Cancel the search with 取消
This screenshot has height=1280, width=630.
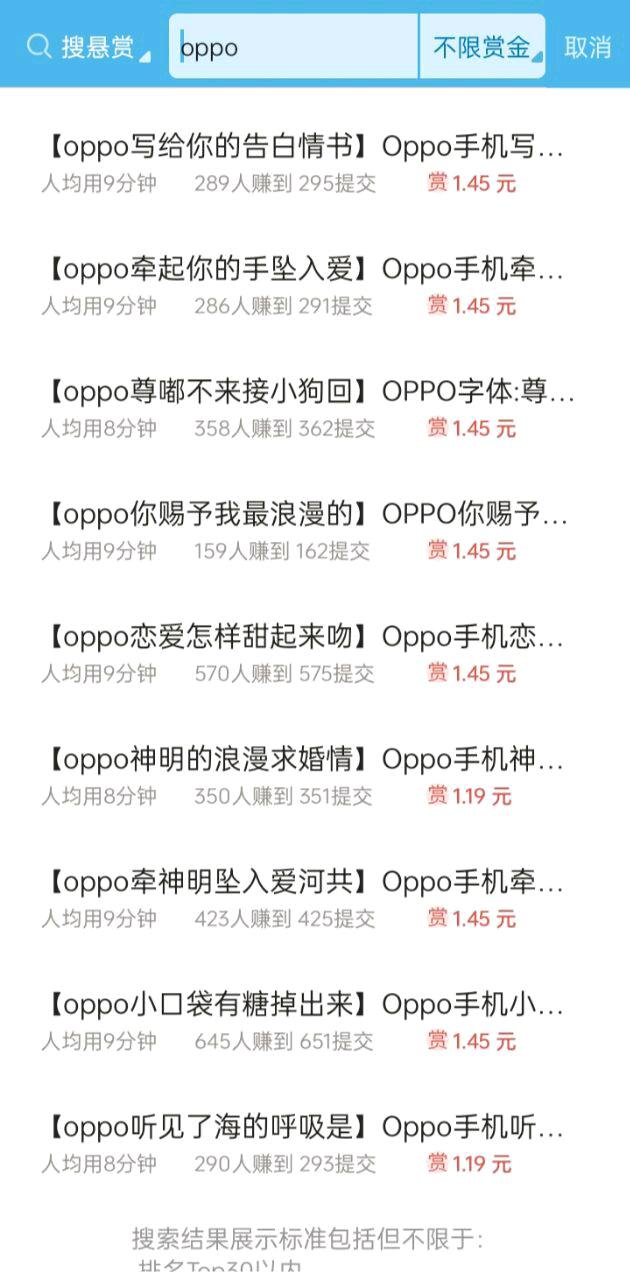pos(587,47)
